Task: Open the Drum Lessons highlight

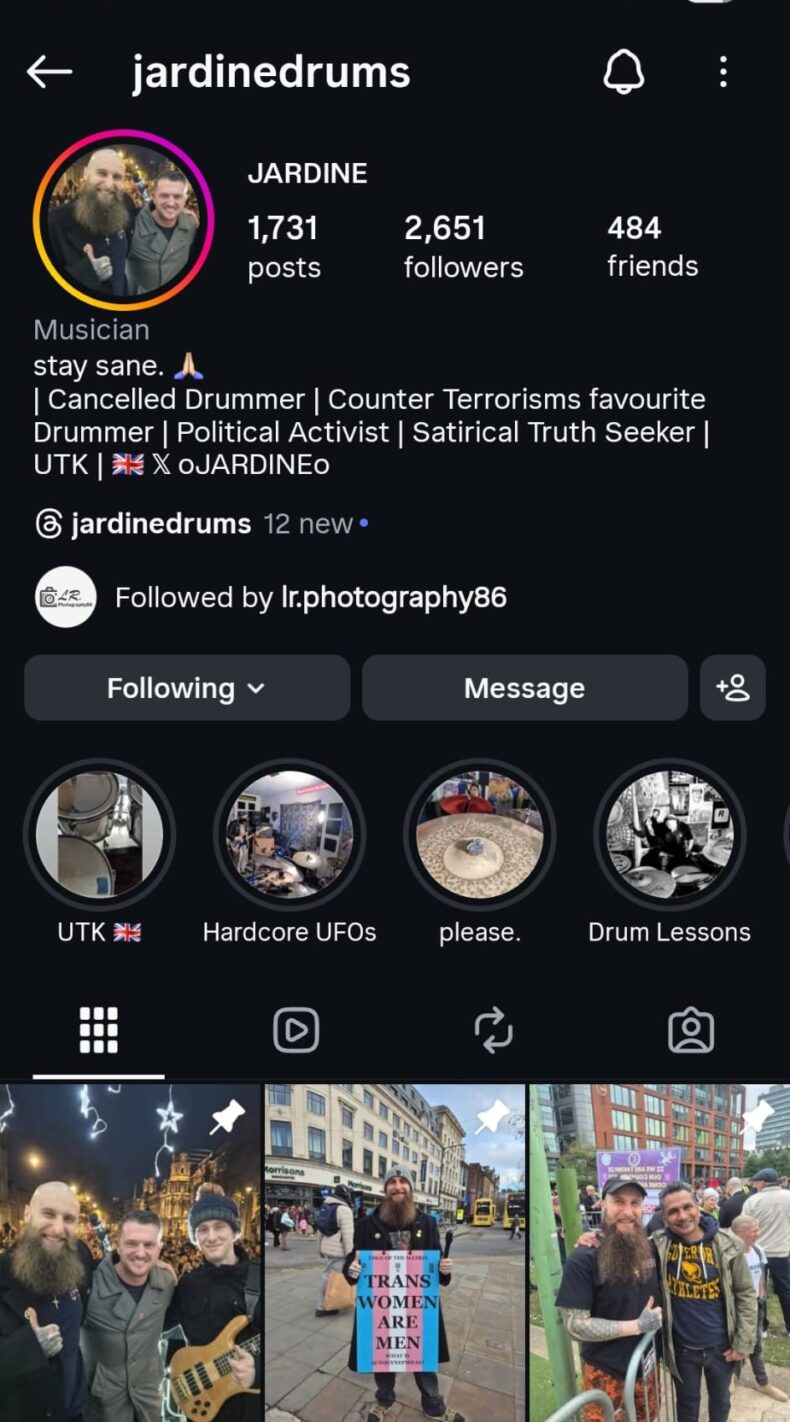Action: [669, 834]
